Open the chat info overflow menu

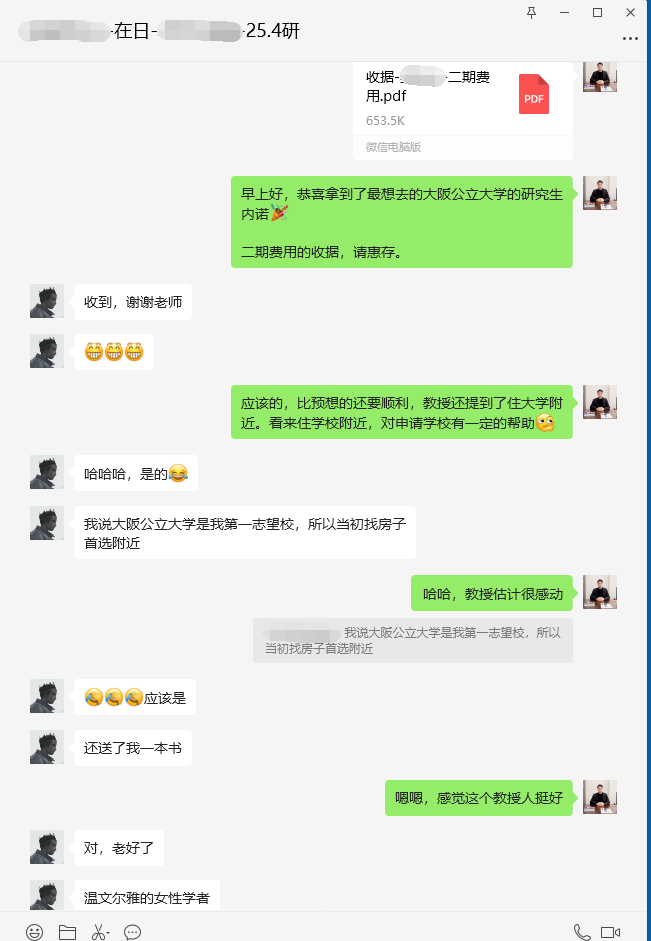630,39
